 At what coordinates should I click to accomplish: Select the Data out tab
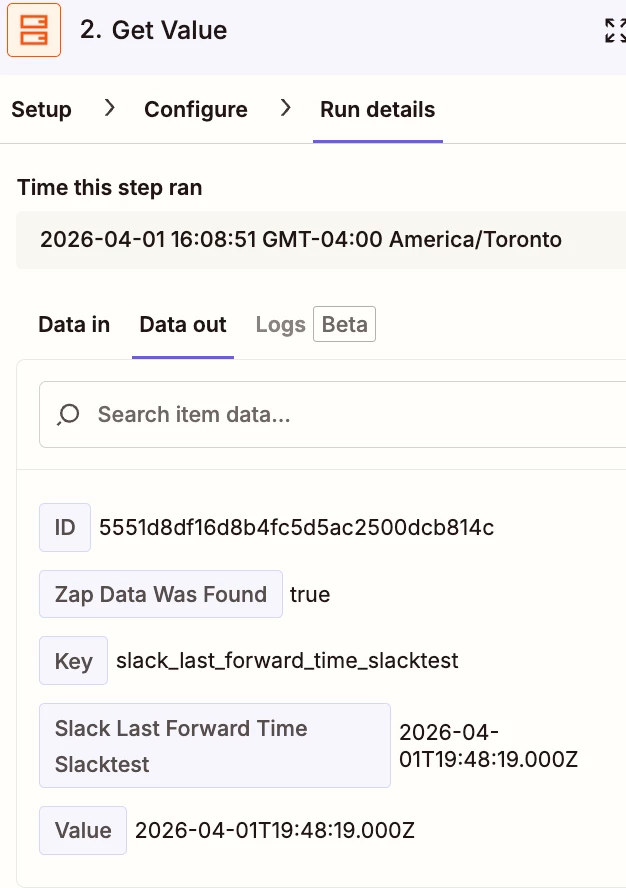pyautogui.click(x=183, y=324)
